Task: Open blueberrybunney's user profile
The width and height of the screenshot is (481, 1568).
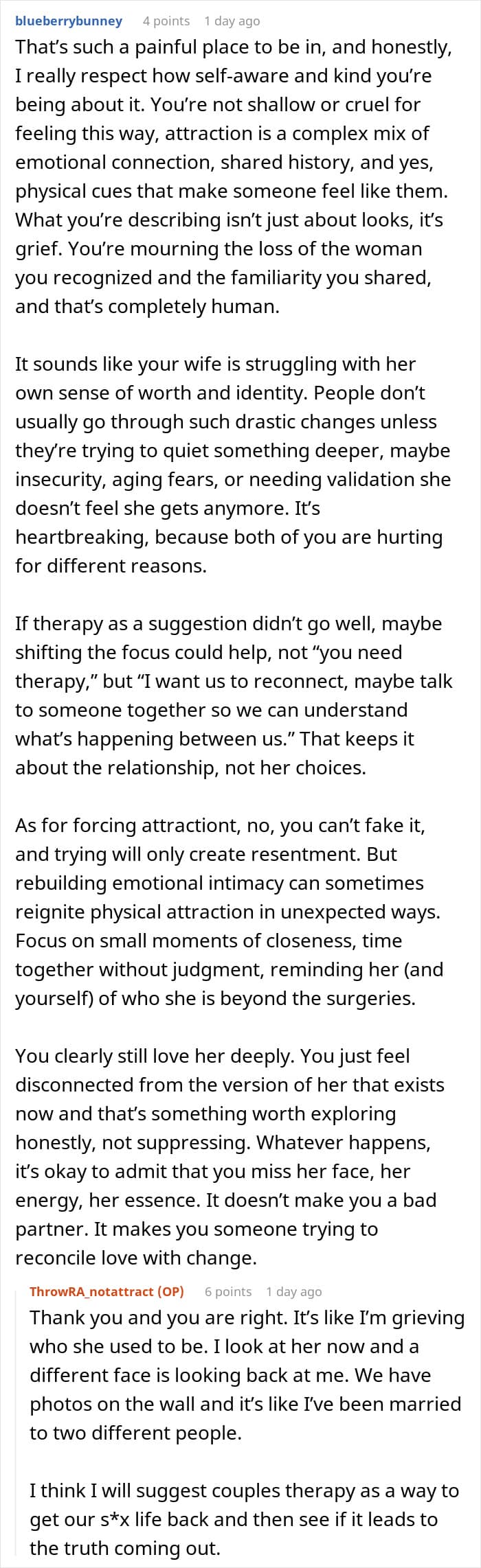Action: pyautogui.click(x=69, y=21)
